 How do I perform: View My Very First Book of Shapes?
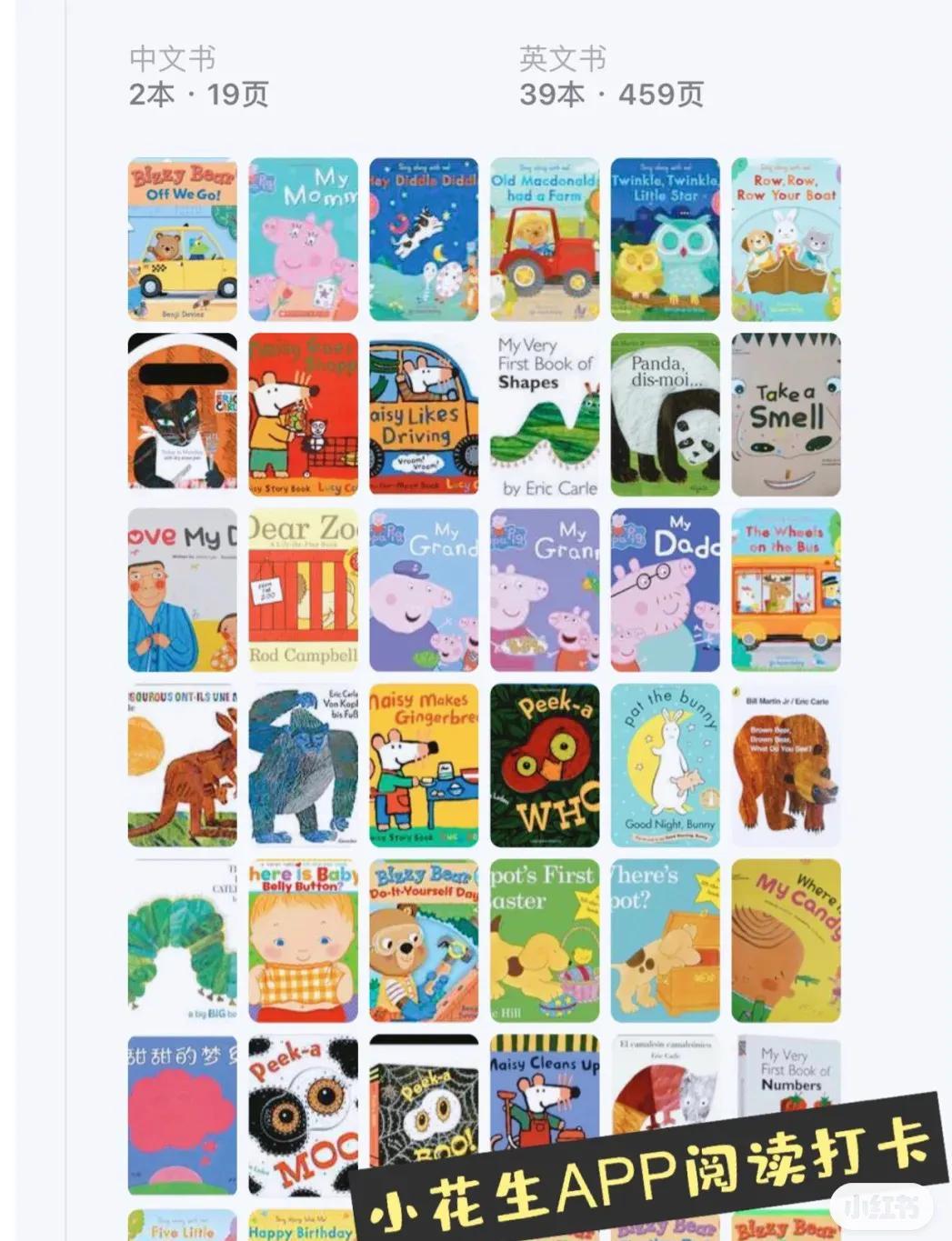pos(545,415)
